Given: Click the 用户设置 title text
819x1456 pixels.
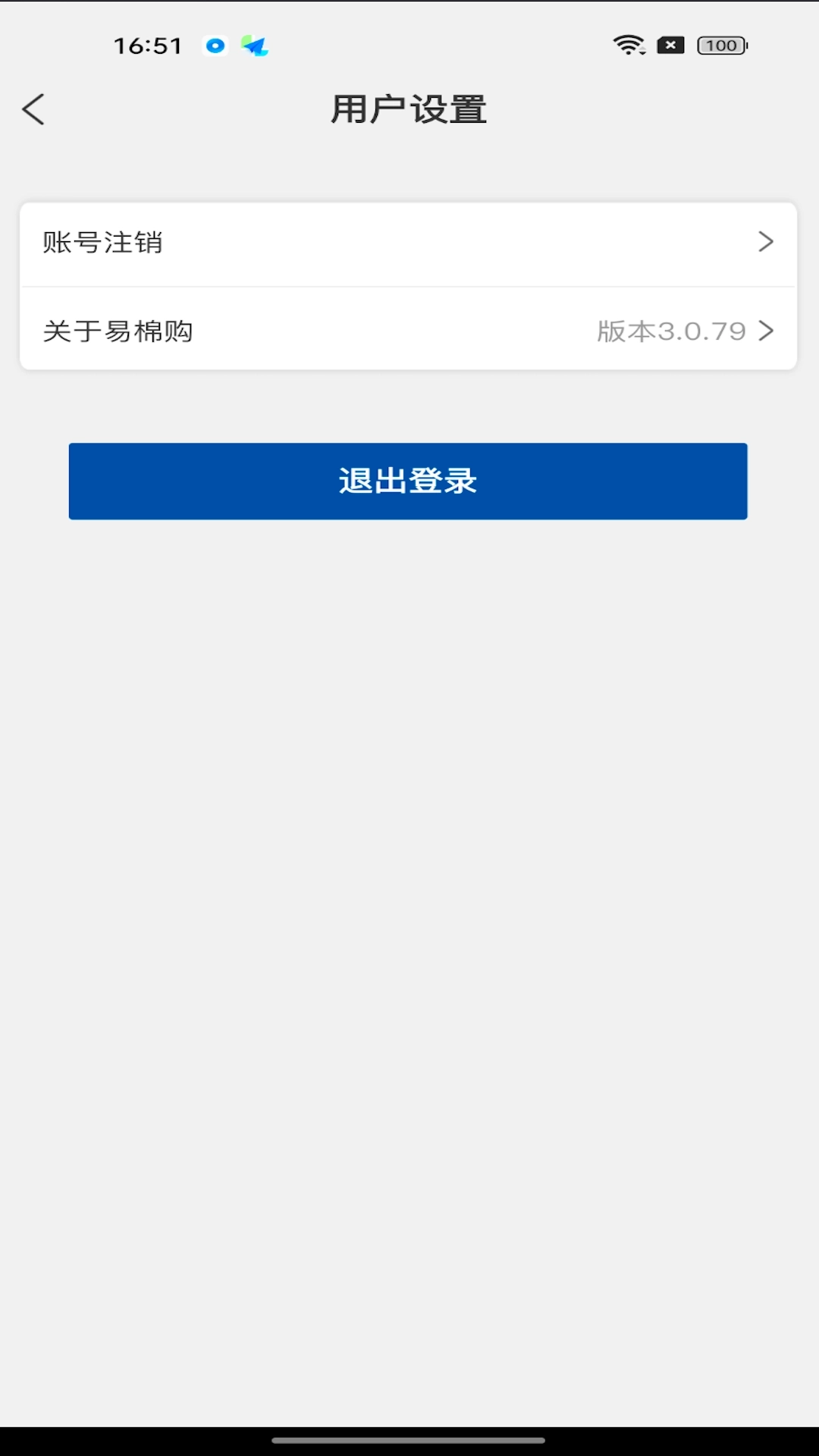Looking at the screenshot, I should click(409, 108).
